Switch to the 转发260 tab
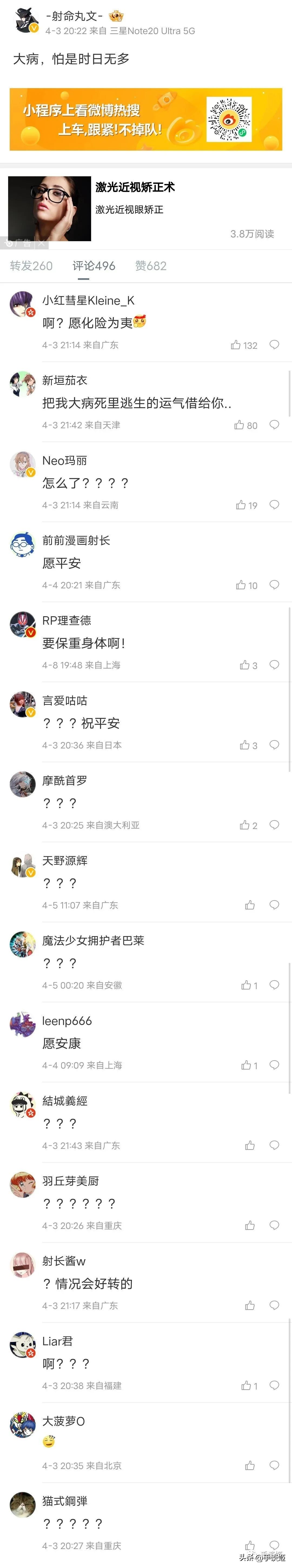This screenshot has width=292, height=1568. pyautogui.click(x=31, y=266)
